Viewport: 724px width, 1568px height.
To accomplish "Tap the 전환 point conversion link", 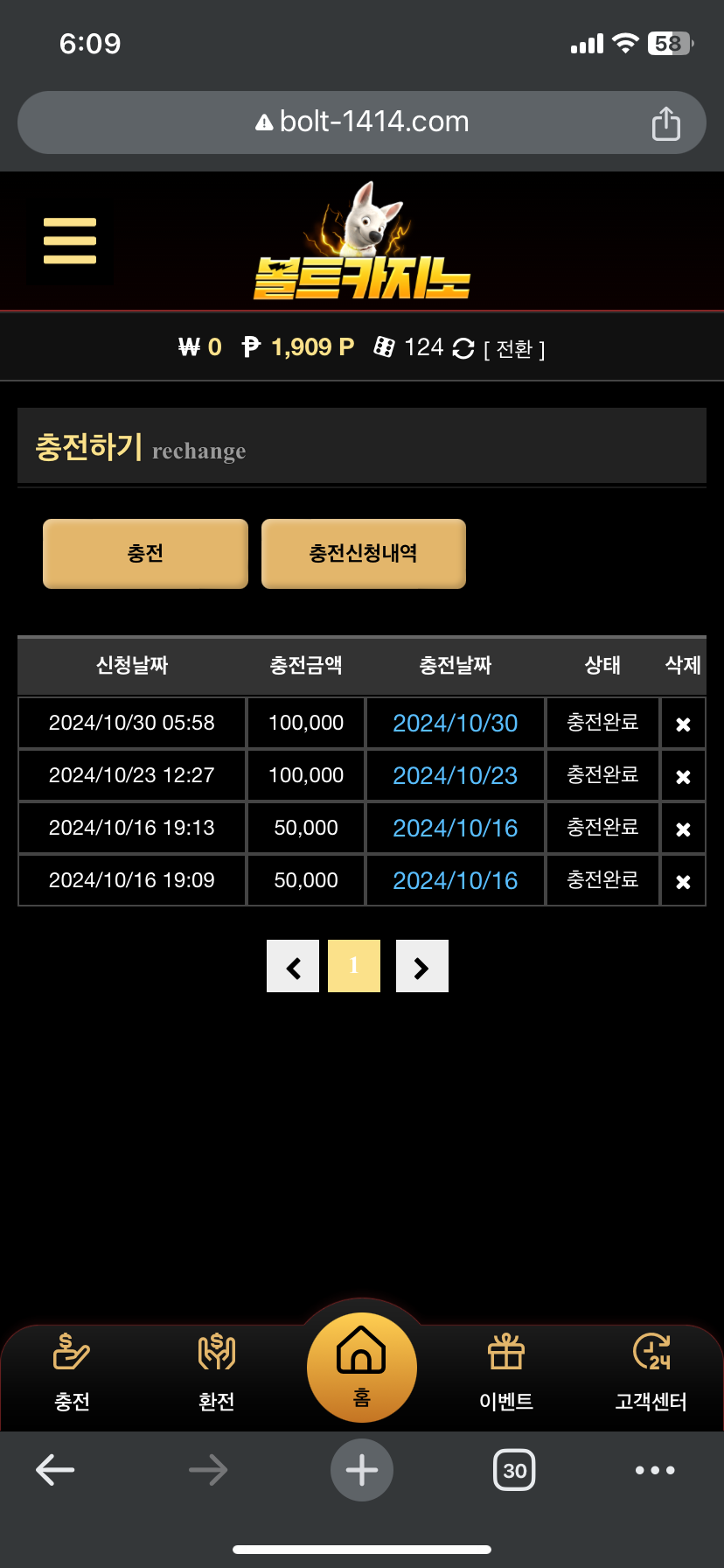I will 514,349.
